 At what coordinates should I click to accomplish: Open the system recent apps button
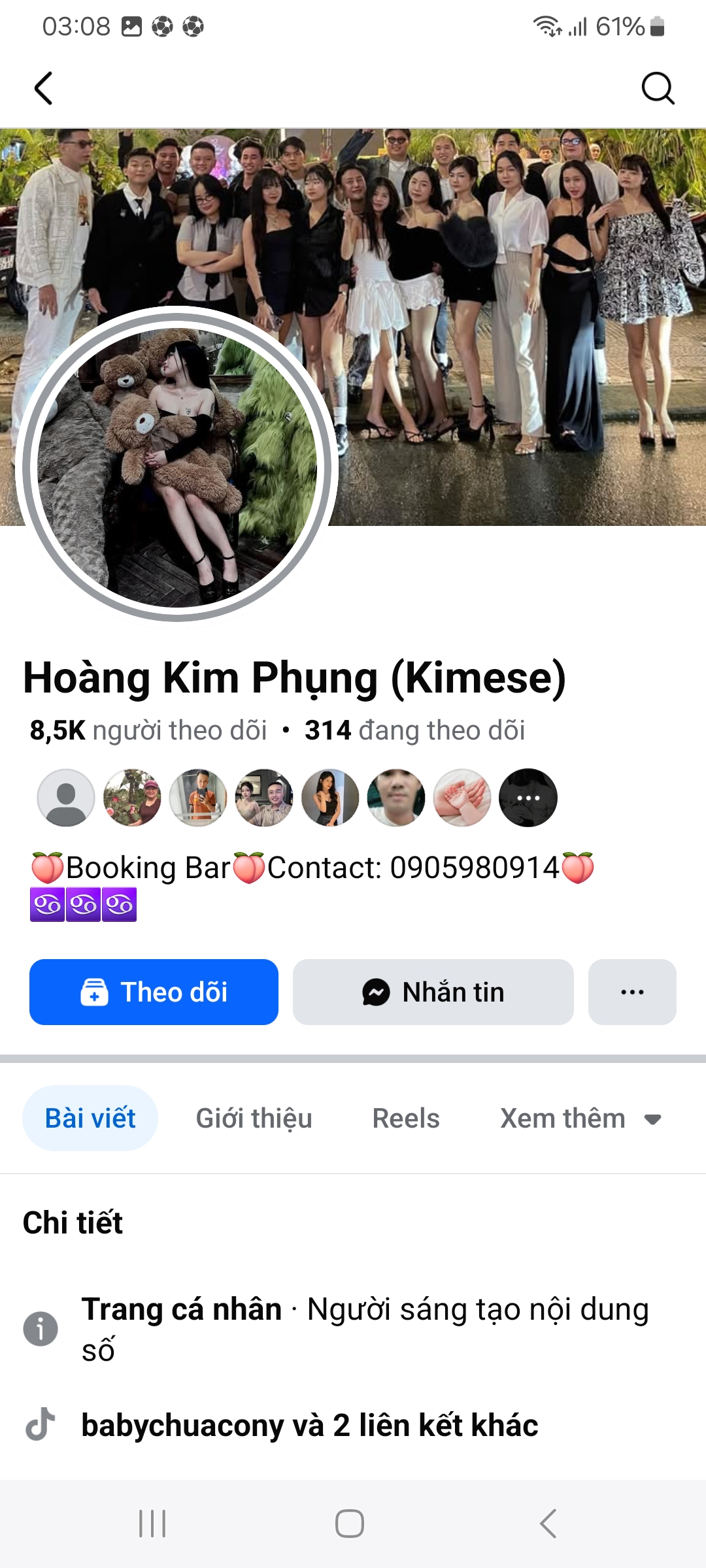152,1524
